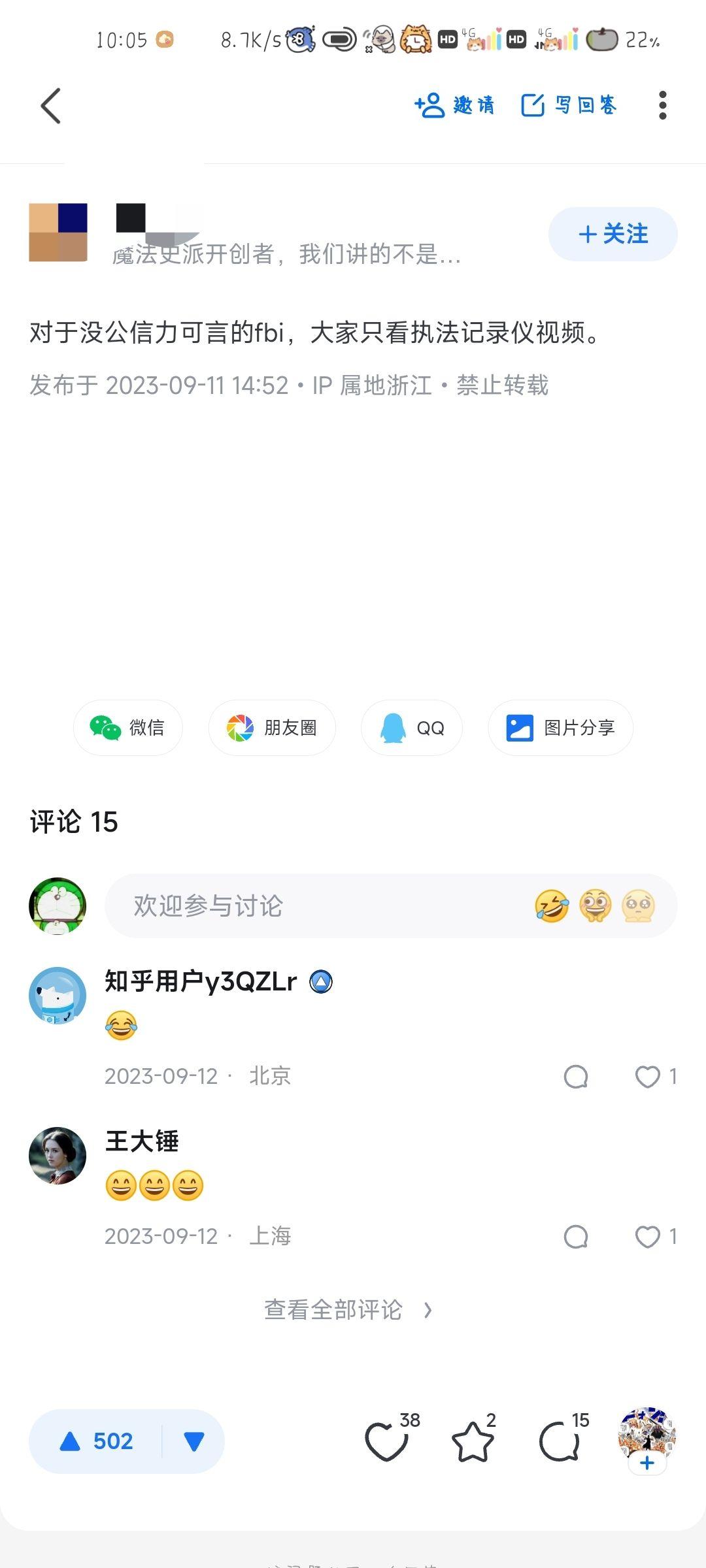706x1568 pixels.
Task: Open the comments via the bubble showing 15
Action: point(560,1441)
